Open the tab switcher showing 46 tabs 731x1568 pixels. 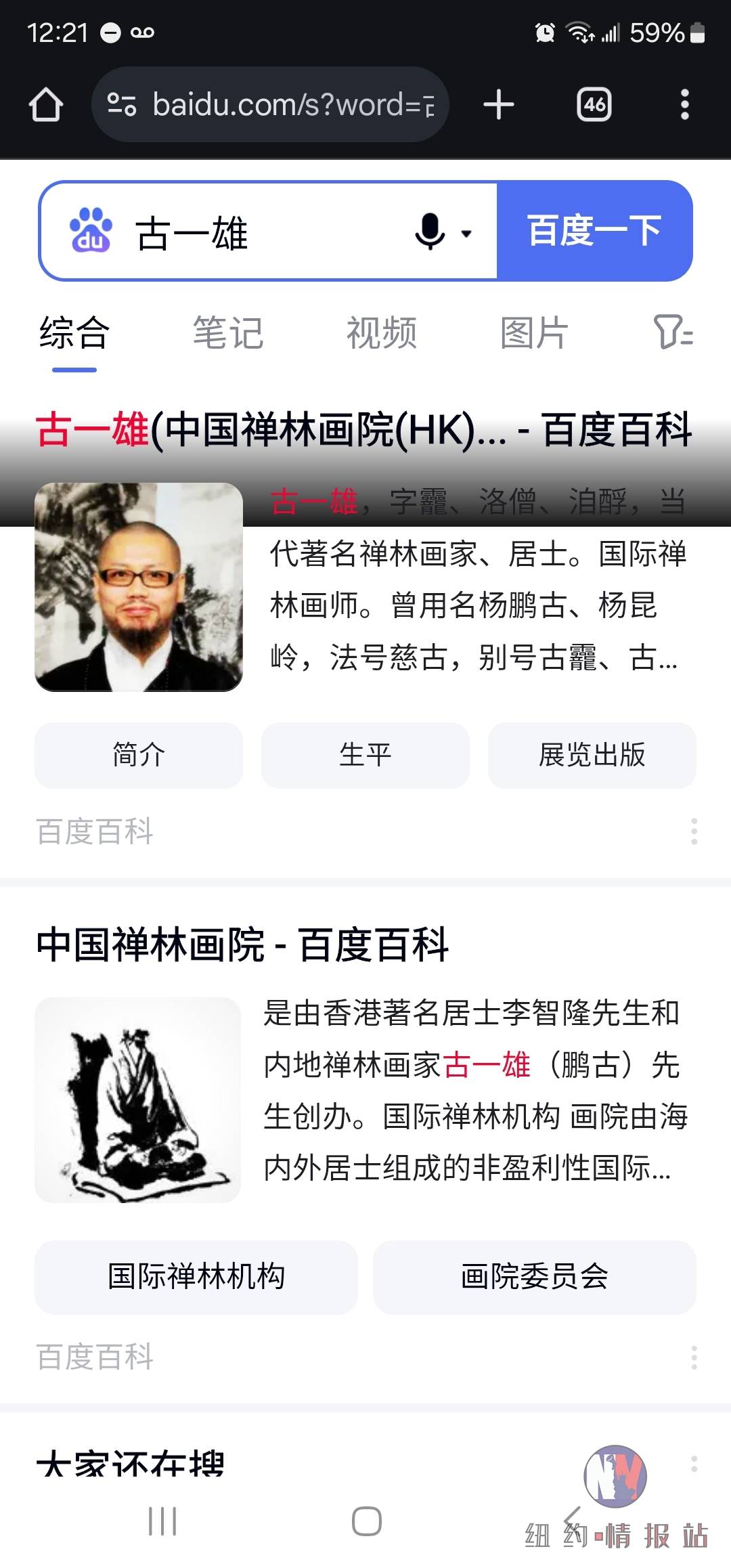coord(594,105)
